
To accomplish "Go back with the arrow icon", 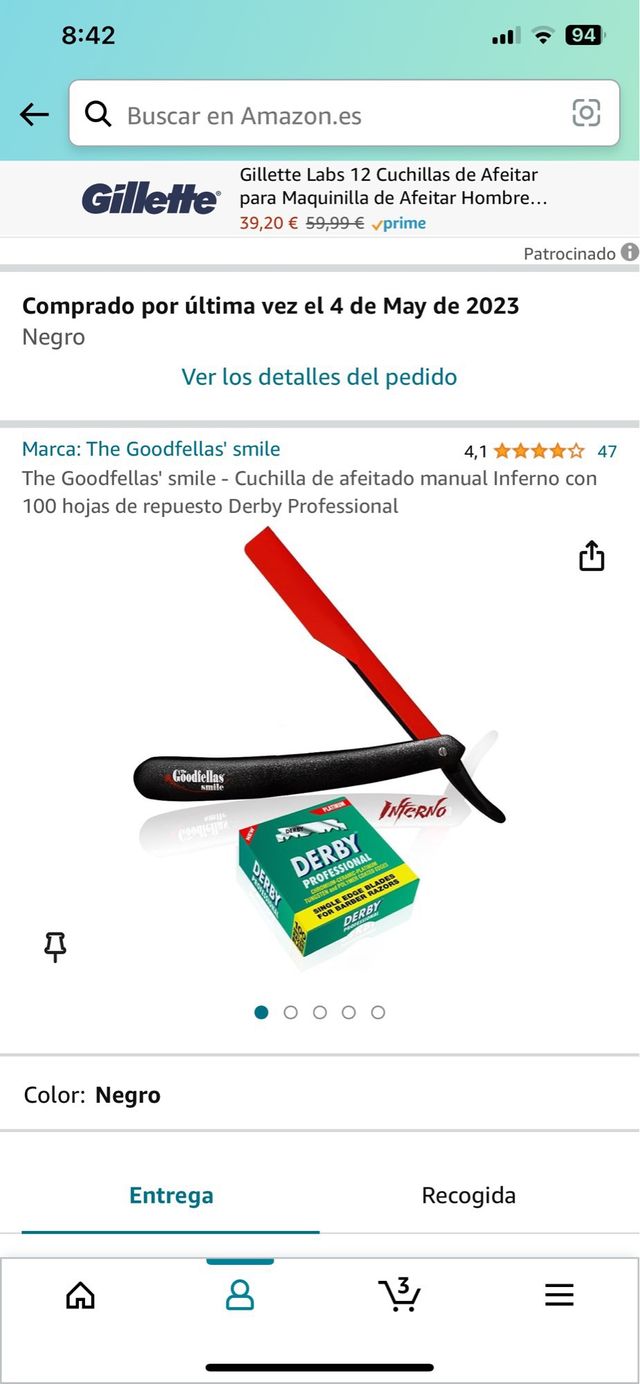I will [x=34, y=115].
